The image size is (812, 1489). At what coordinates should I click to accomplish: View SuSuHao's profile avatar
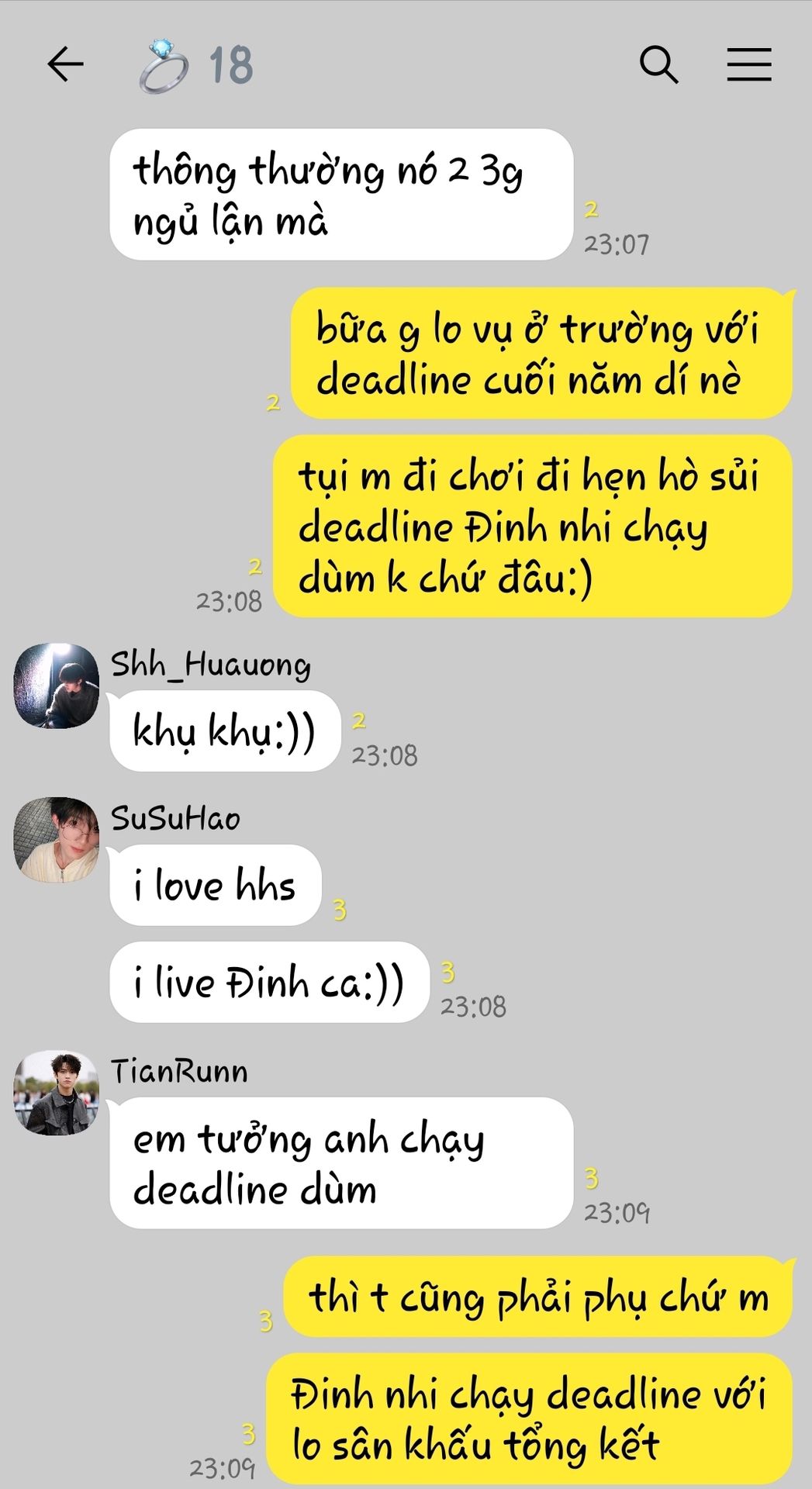pyautogui.click(x=57, y=840)
